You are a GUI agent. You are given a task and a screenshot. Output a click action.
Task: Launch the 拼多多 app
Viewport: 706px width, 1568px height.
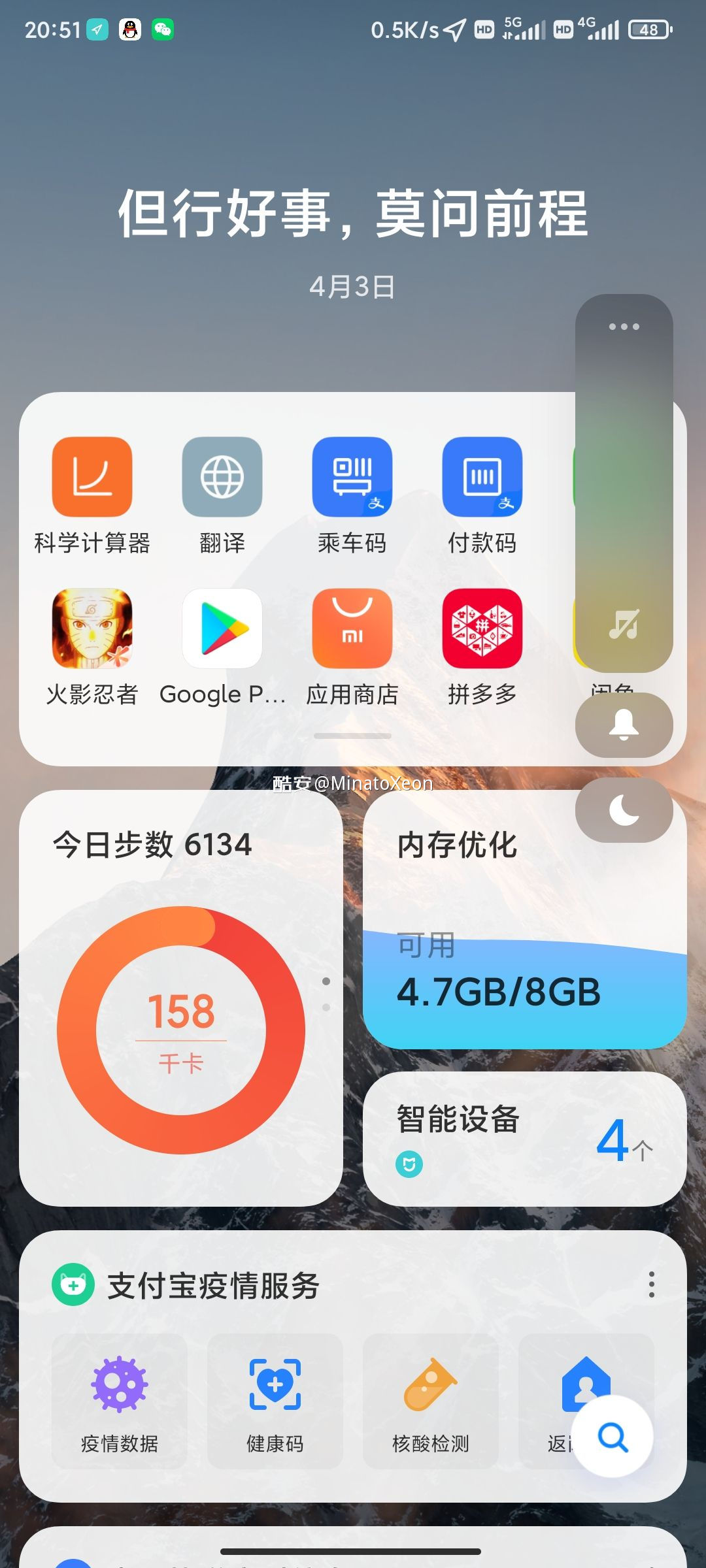[482, 629]
